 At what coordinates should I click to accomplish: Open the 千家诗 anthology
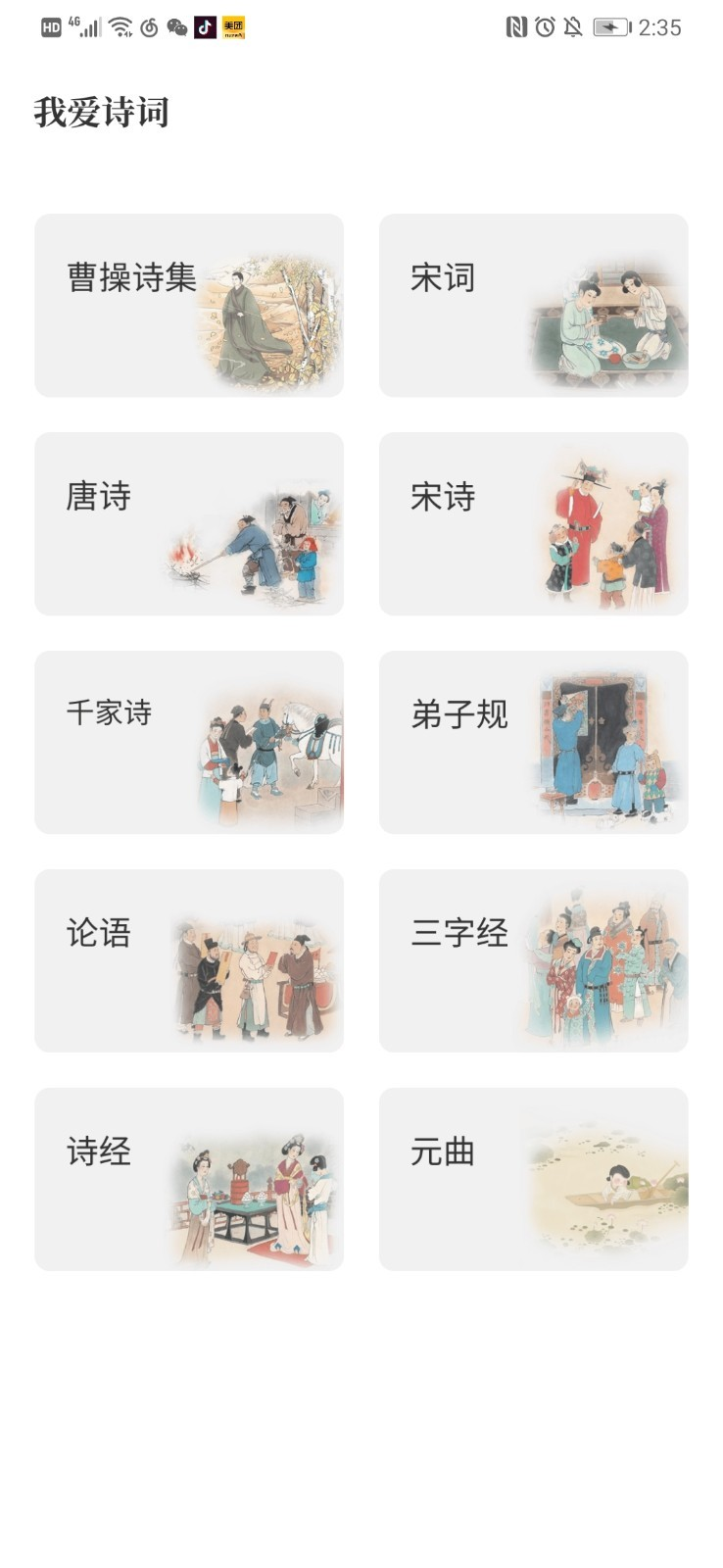pos(189,743)
